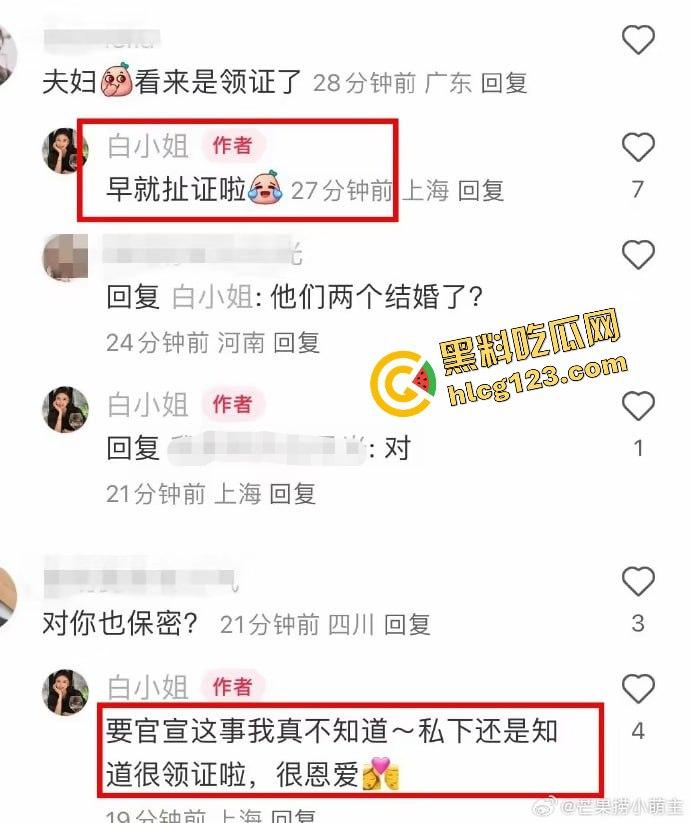Image resolution: width=690 pixels, height=823 pixels.
Task: Like the '他们两个结婚了?' comment
Action: [638, 255]
